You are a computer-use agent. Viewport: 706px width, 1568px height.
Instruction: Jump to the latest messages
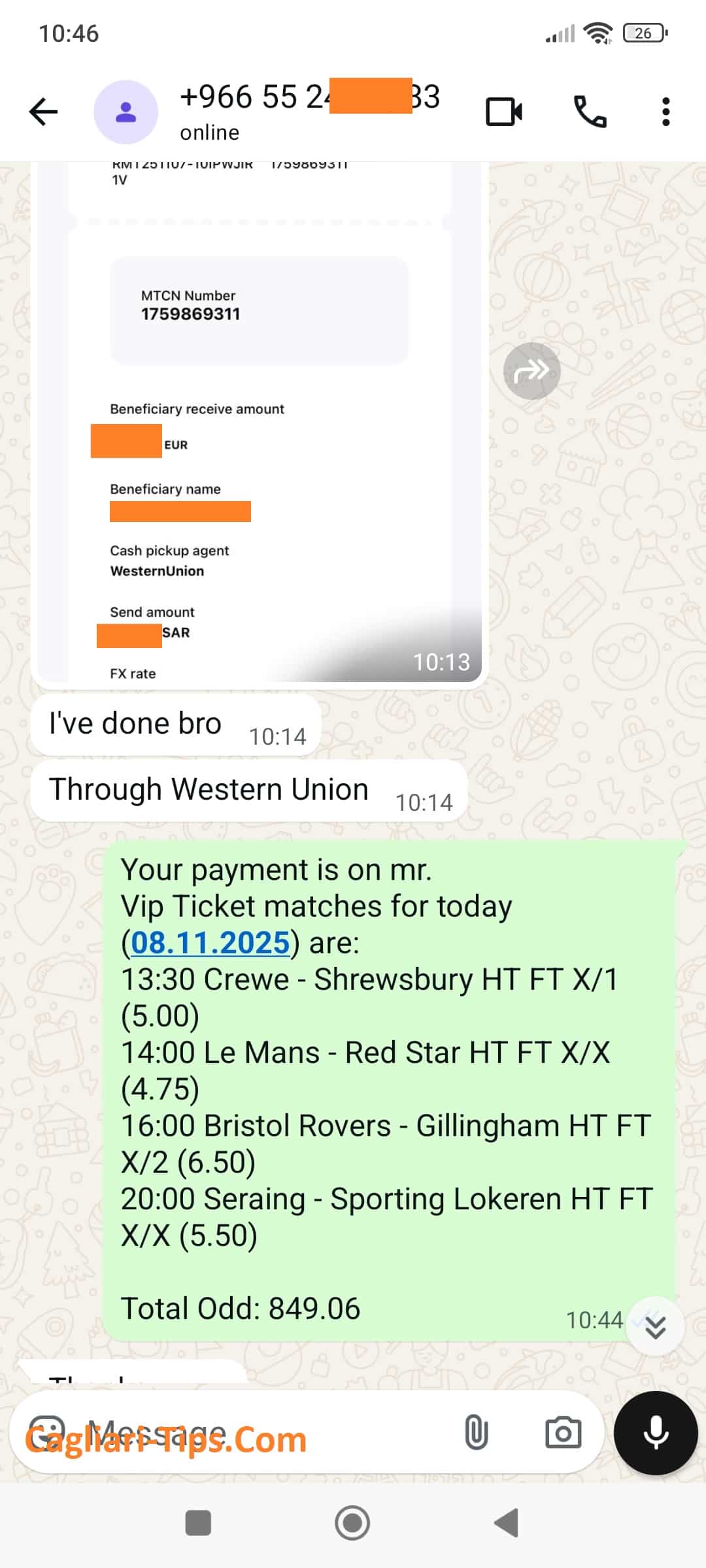coord(655,1327)
